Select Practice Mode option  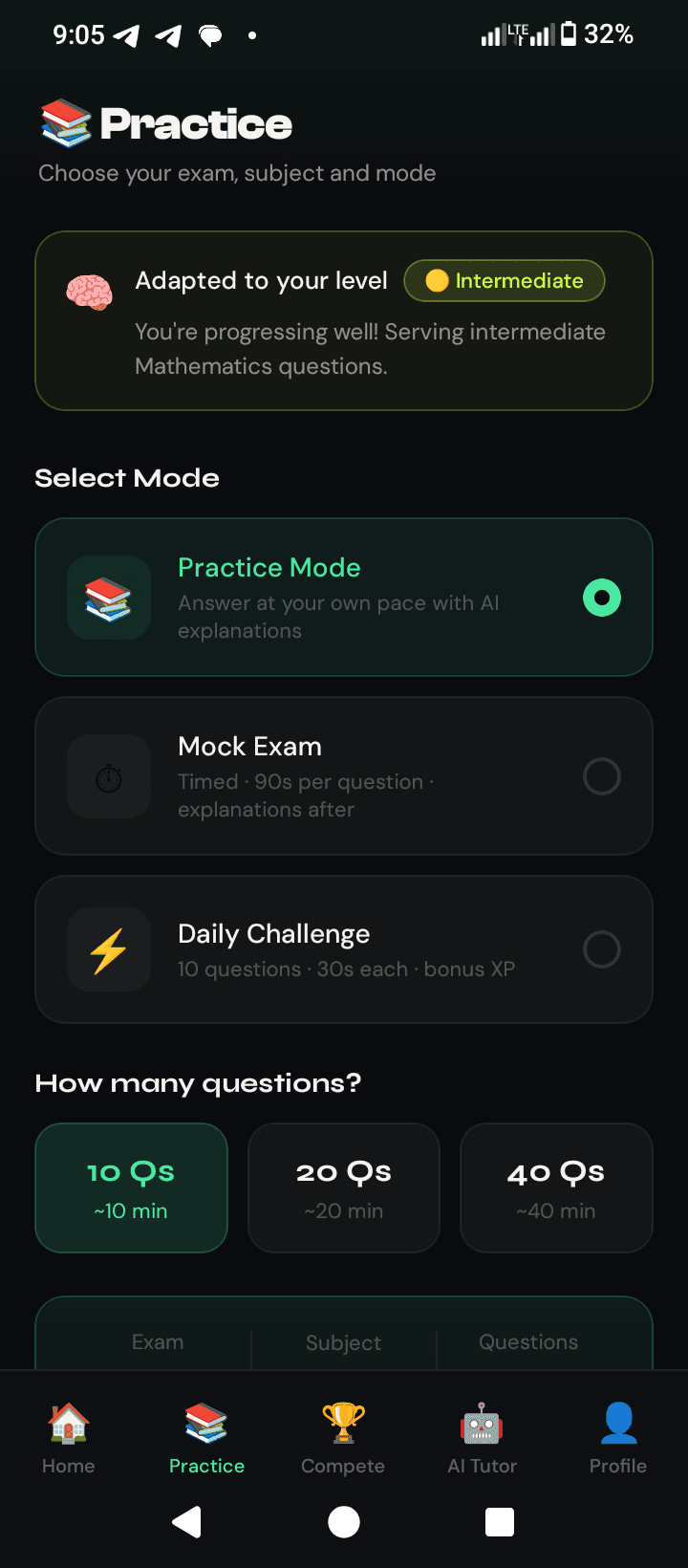click(344, 598)
